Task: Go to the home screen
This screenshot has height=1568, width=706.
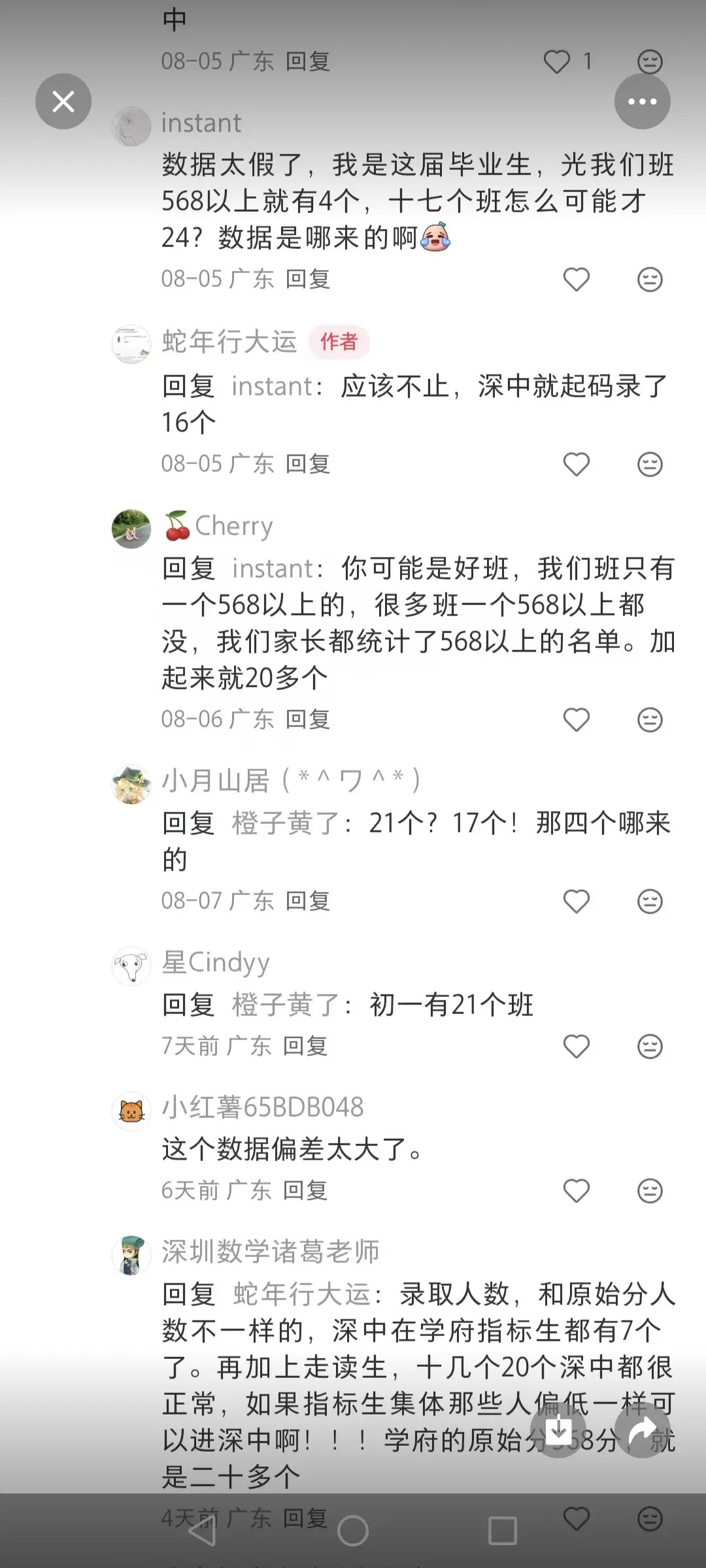Action: pos(353,1531)
